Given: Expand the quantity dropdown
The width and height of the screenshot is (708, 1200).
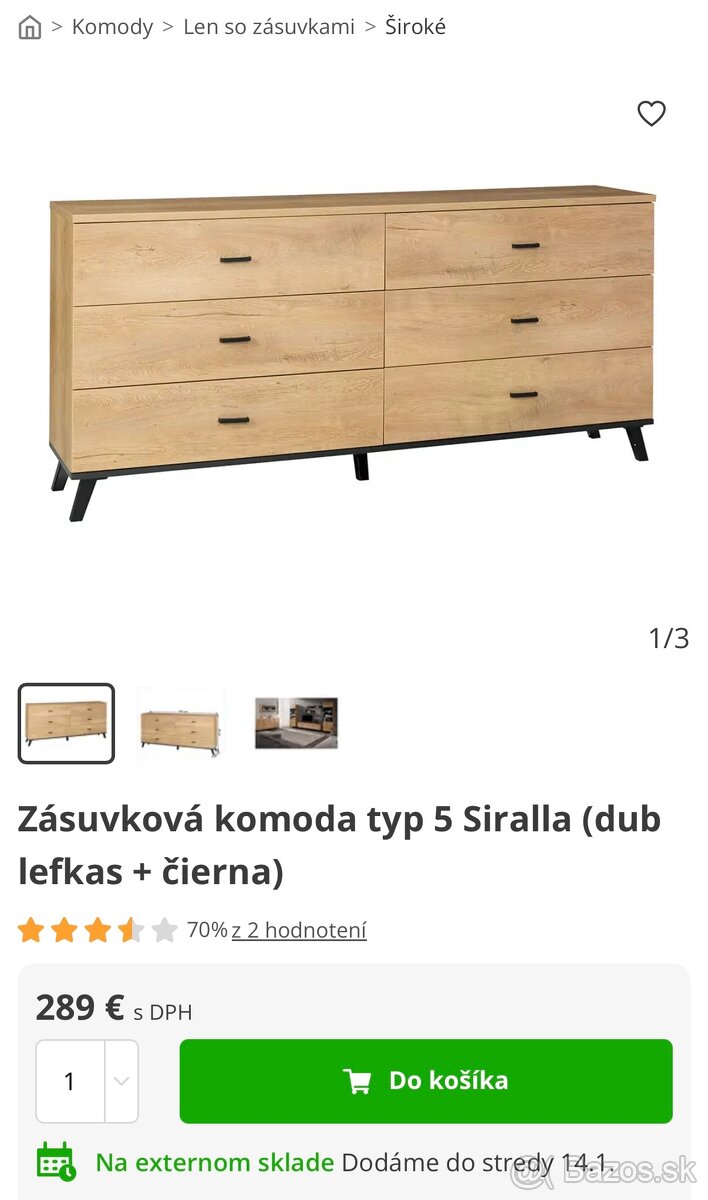Looking at the screenshot, I should point(121,1081).
